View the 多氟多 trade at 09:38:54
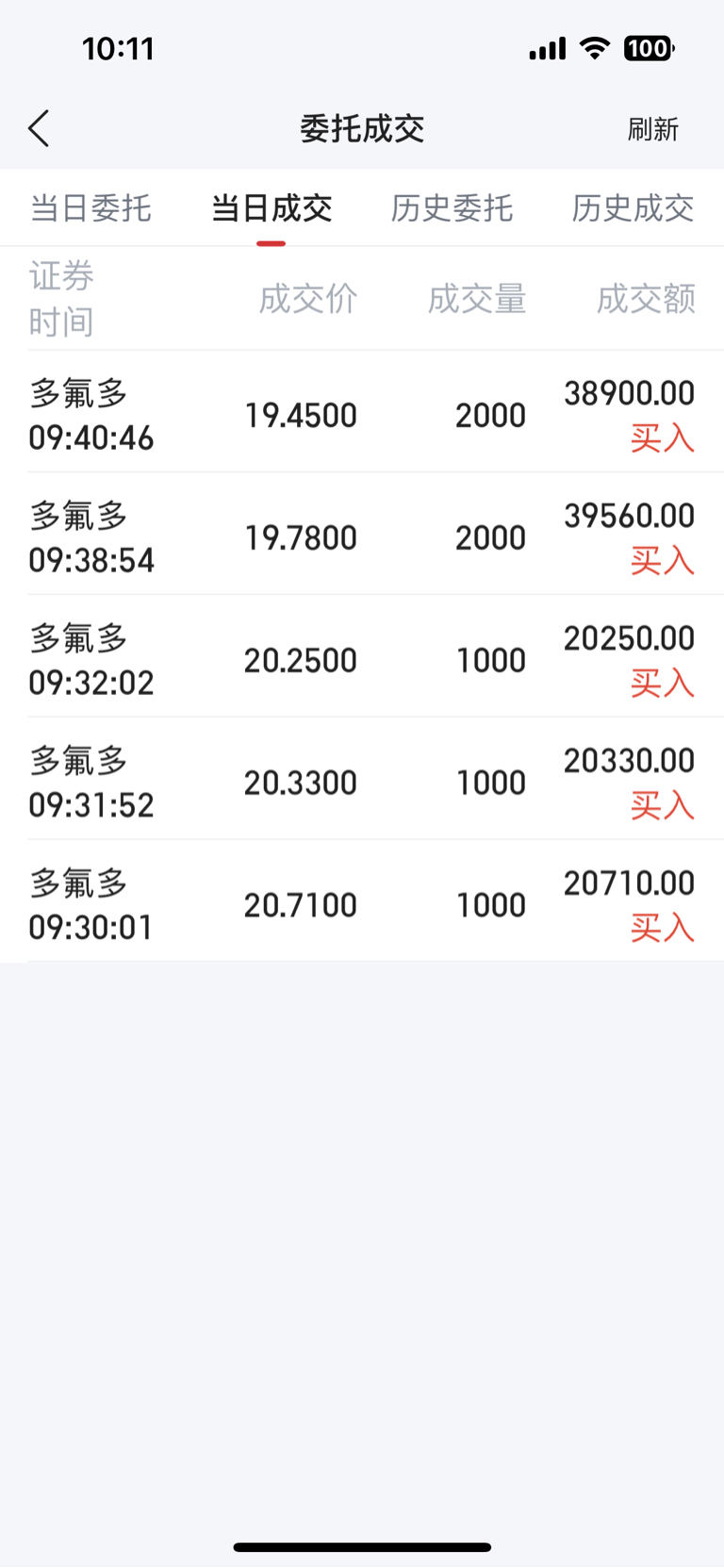This screenshot has width=724, height=1568. pyautogui.click(x=362, y=537)
